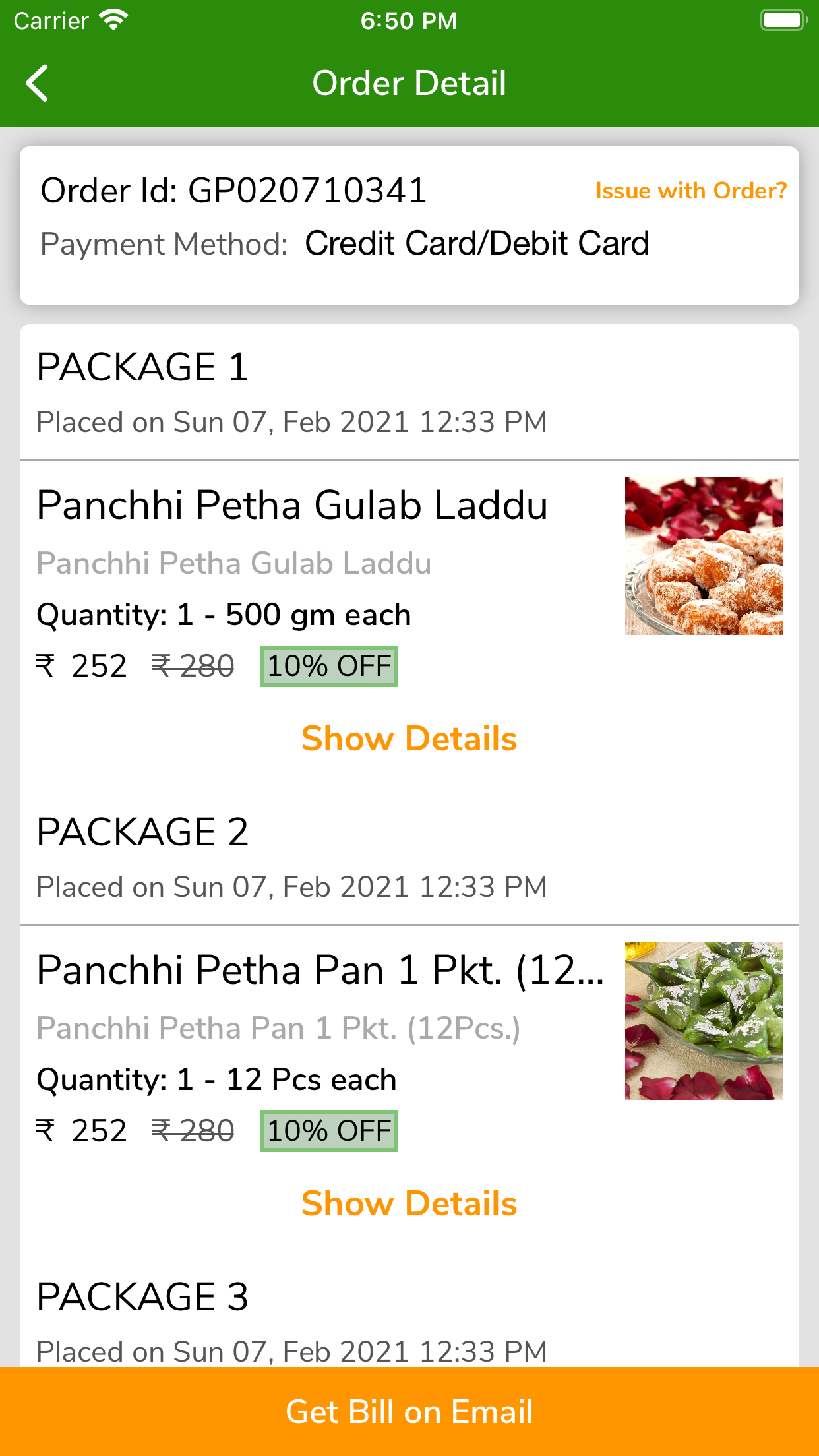Open the Issue with Order? link

click(690, 191)
